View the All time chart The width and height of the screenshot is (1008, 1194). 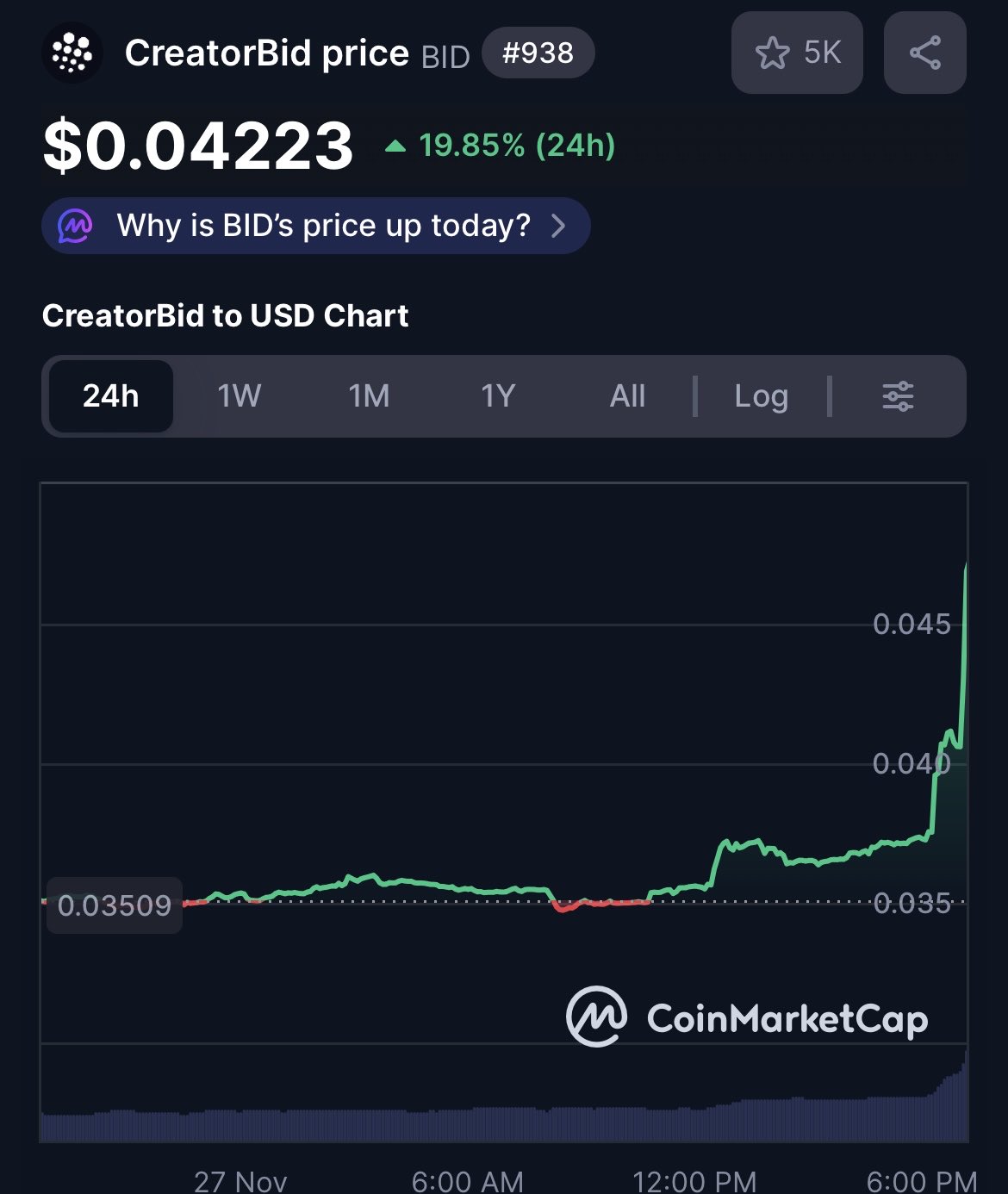point(627,396)
